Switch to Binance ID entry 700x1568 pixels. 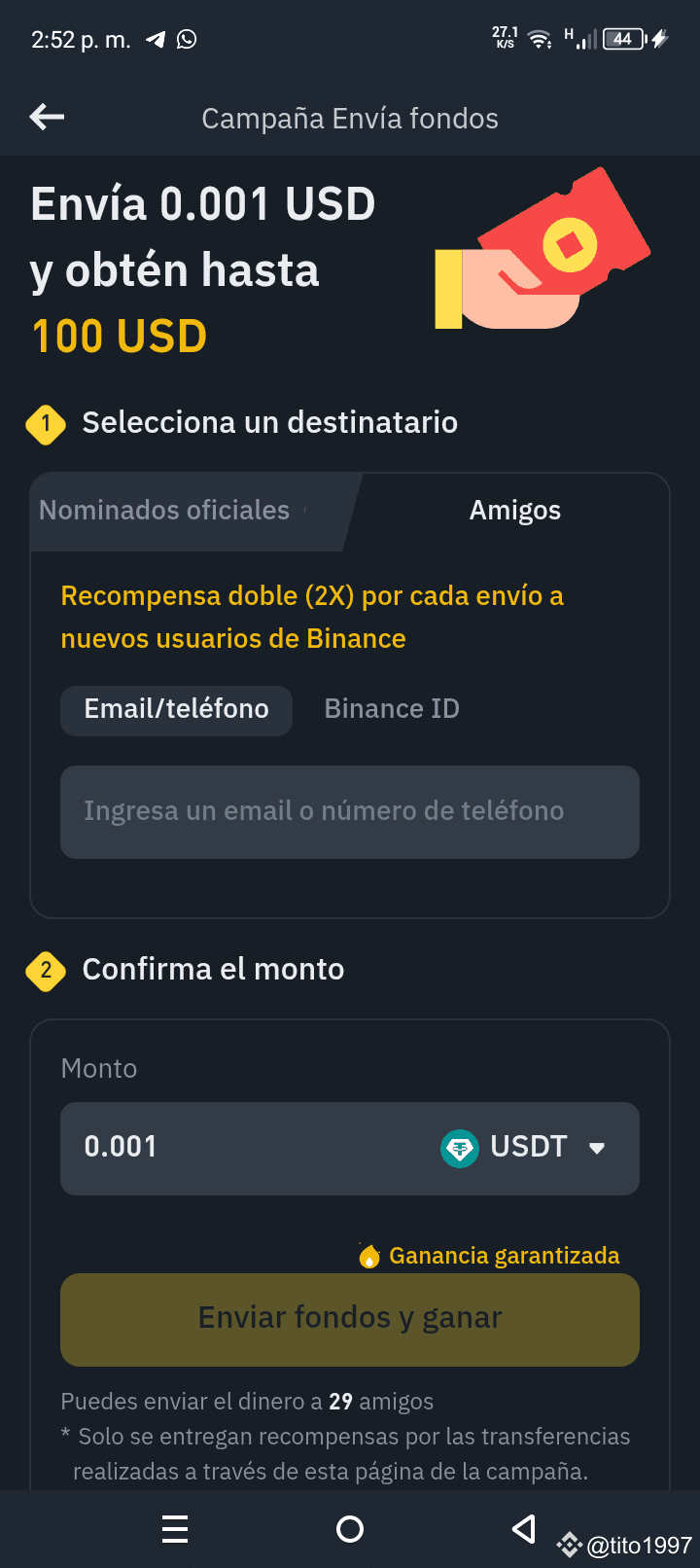pyautogui.click(x=392, y=709)
